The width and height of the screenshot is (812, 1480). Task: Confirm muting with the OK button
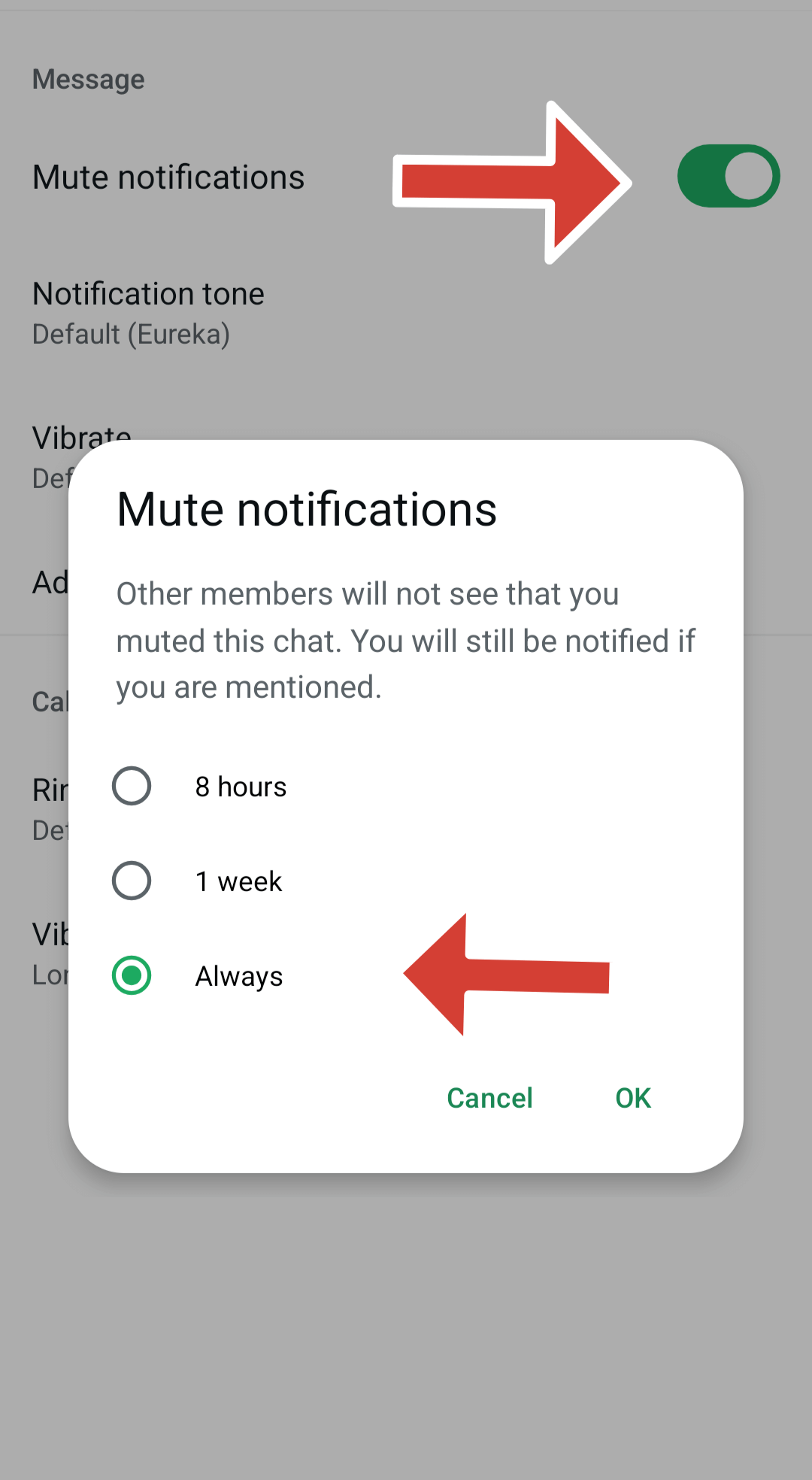tap(633, 1098)
